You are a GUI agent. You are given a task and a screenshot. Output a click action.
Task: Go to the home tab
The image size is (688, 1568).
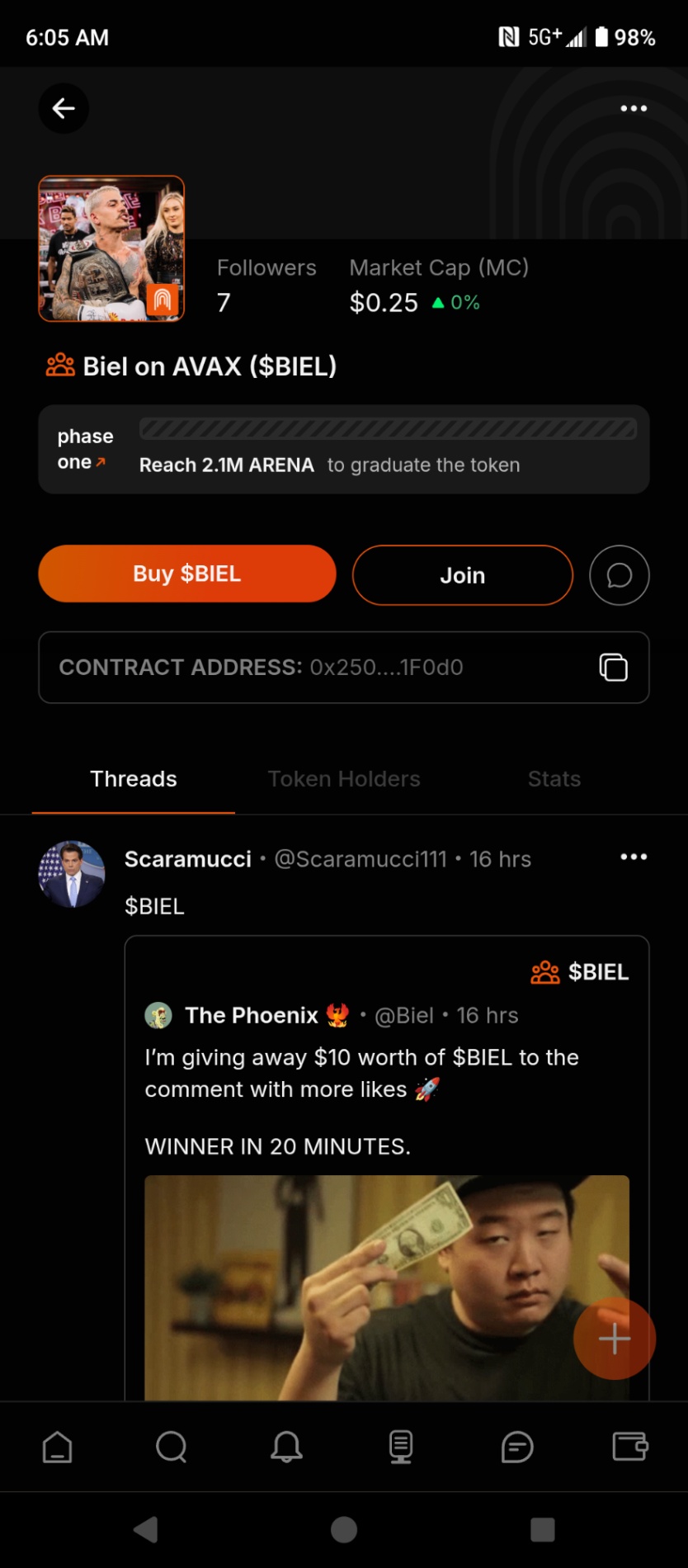58,1447
